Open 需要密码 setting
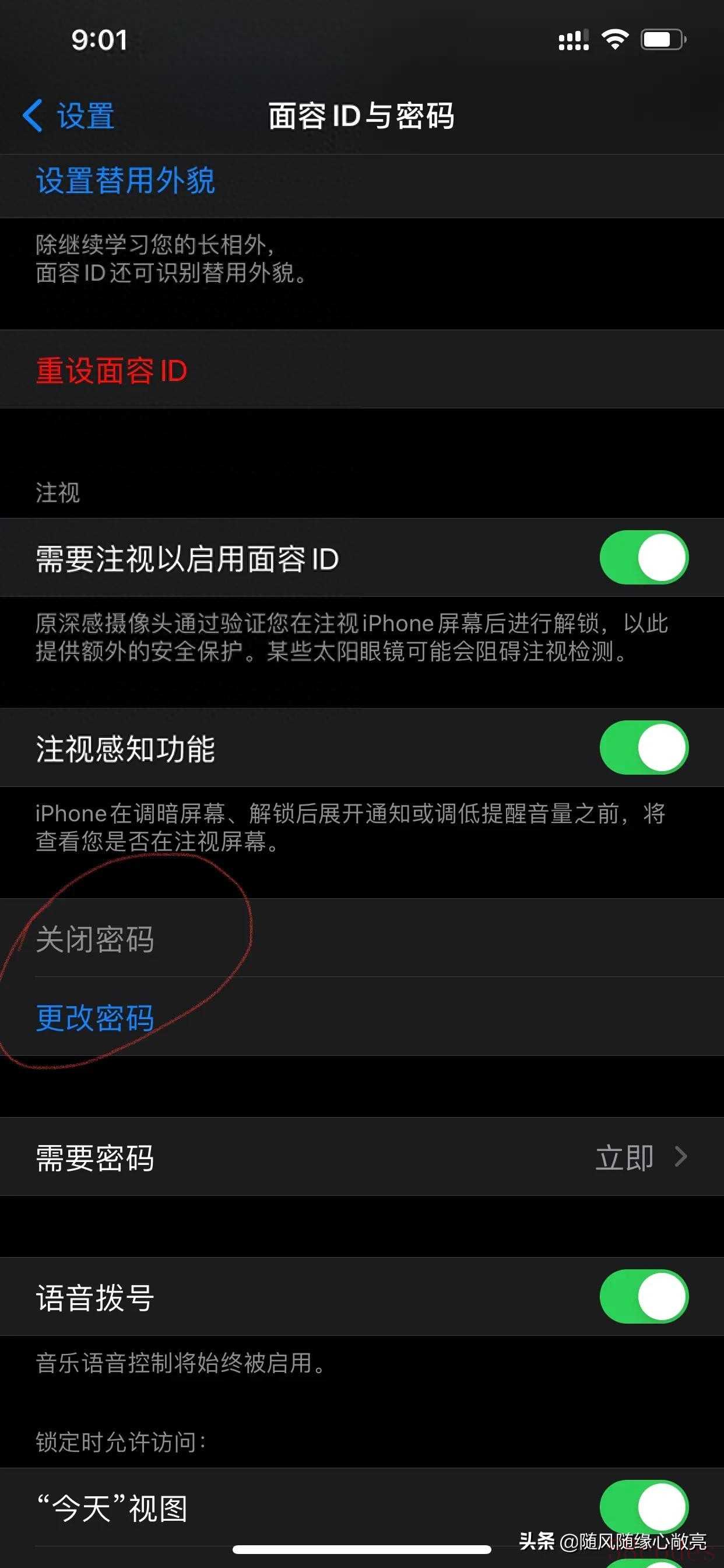The height and width of the screenshot is (1568, 724). coord(361,1157)
